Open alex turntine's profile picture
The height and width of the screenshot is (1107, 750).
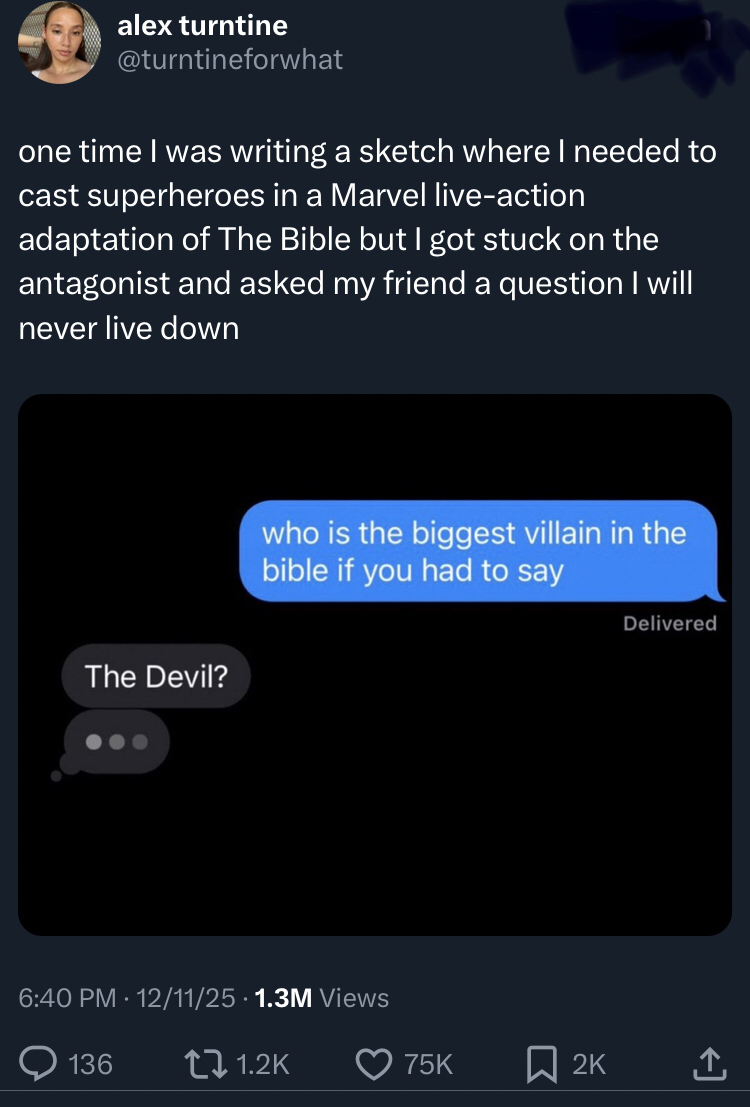click(x=59, y=44)
